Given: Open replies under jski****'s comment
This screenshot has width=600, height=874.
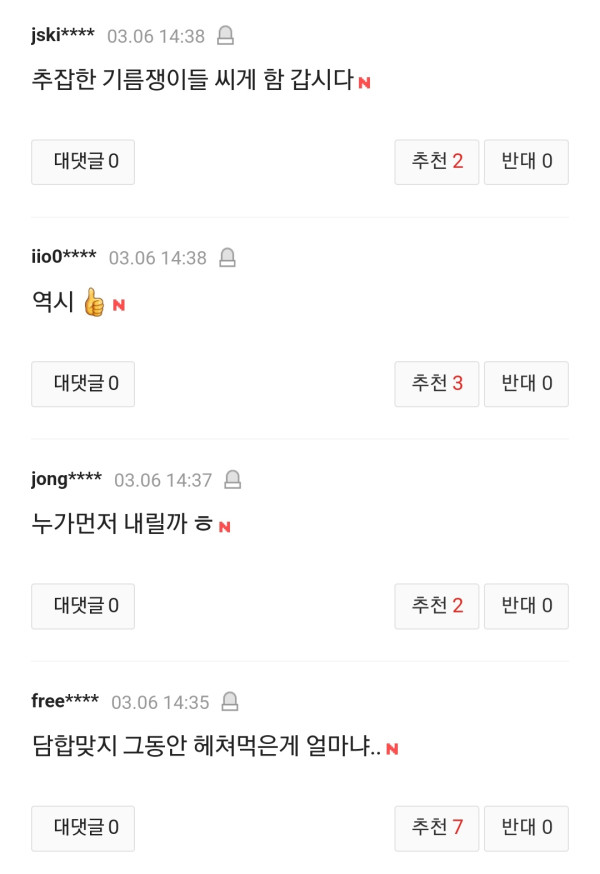Looking at the screenshot, I should (83, 162).
